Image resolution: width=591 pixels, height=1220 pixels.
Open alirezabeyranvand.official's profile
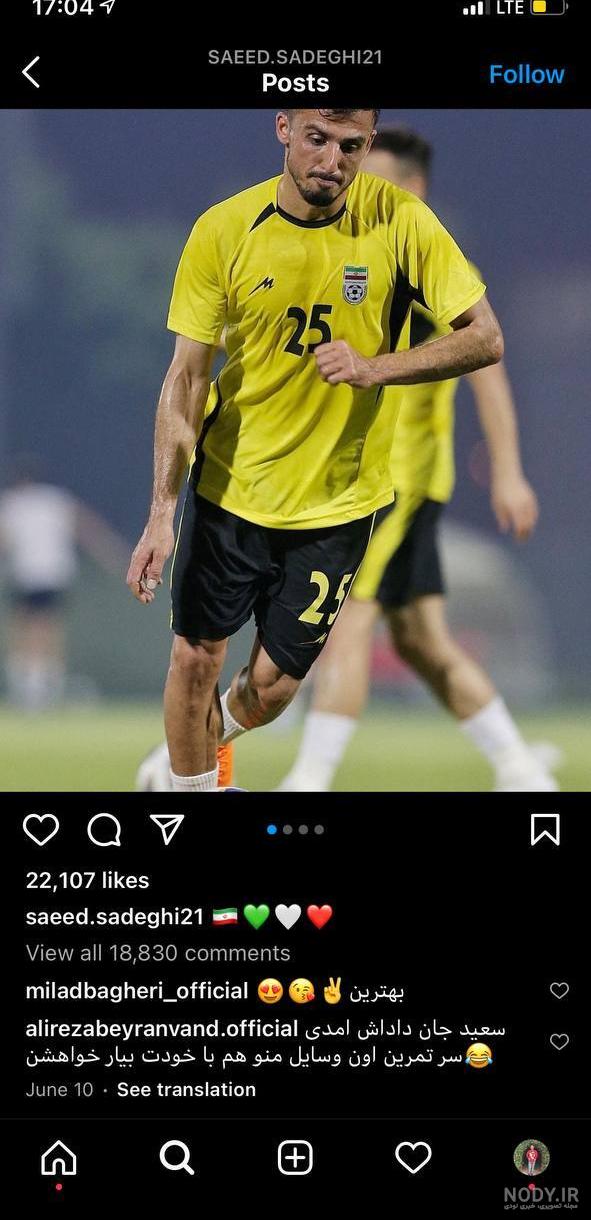coord(162,1028)
